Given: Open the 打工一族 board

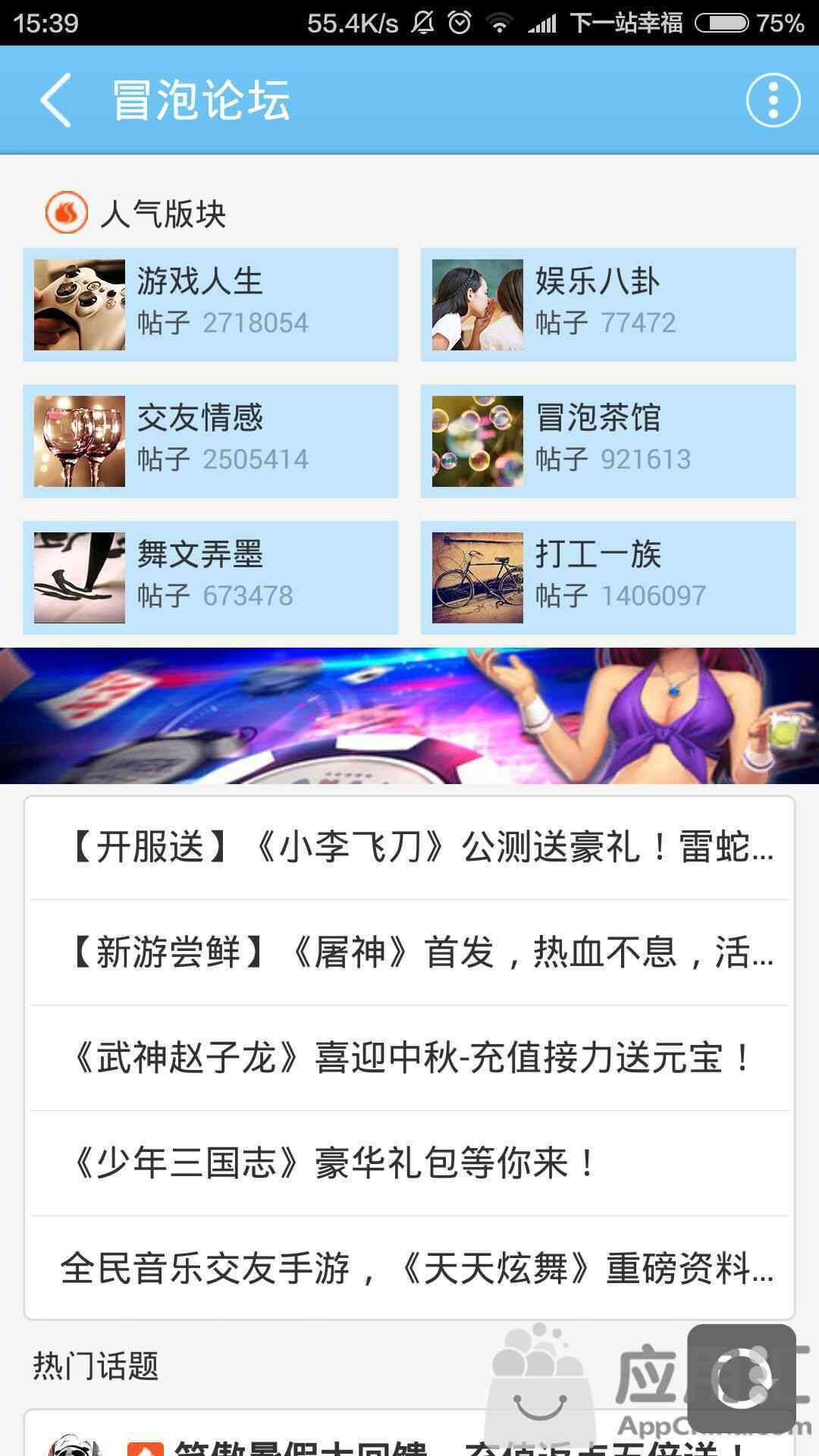Looking at the screenshot, I should pos(608,578).
